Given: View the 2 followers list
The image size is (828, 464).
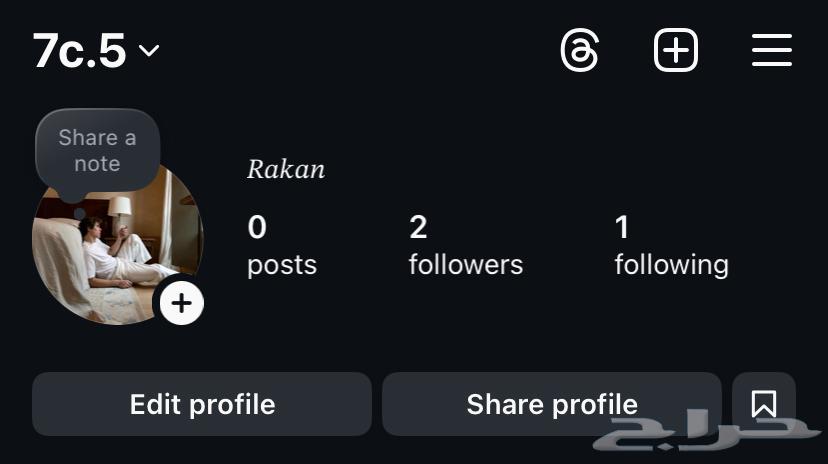Looking at the screenshot, I should point(465,245).
